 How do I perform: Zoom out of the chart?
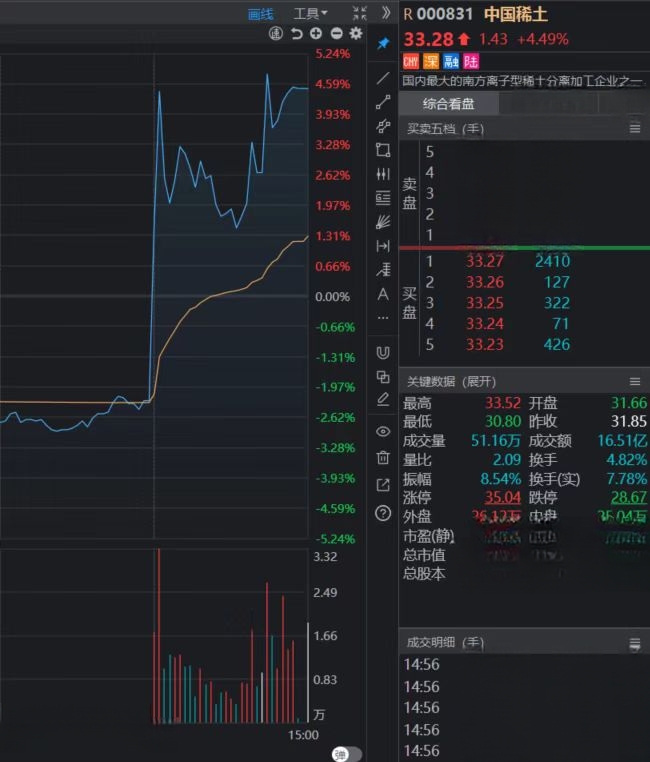click(x=335, y=34)
